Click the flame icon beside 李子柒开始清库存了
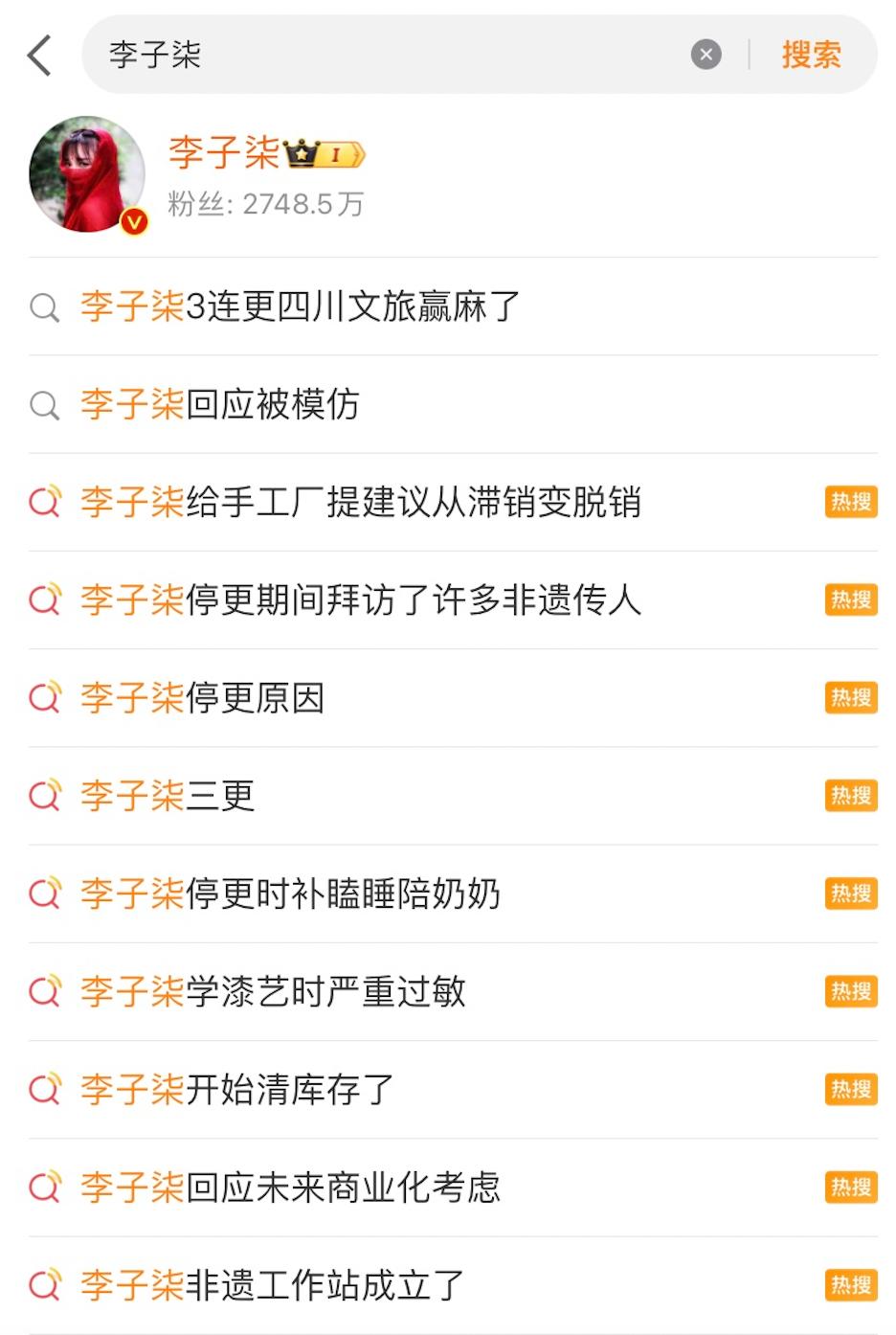 coord(44,1090)
